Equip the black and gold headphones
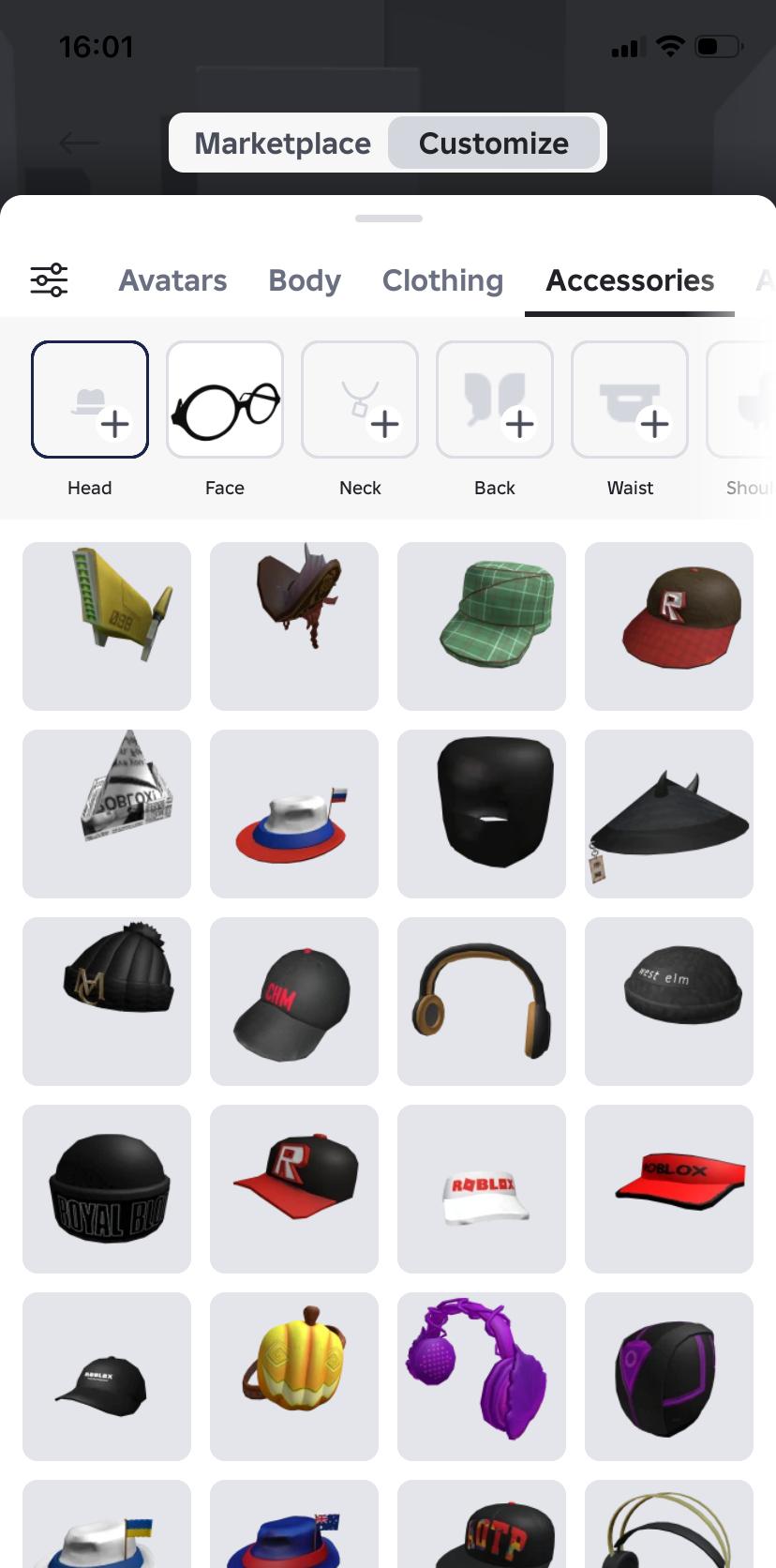Image resolution: width=776 pixels, height=1568 pixels. 482,1001
